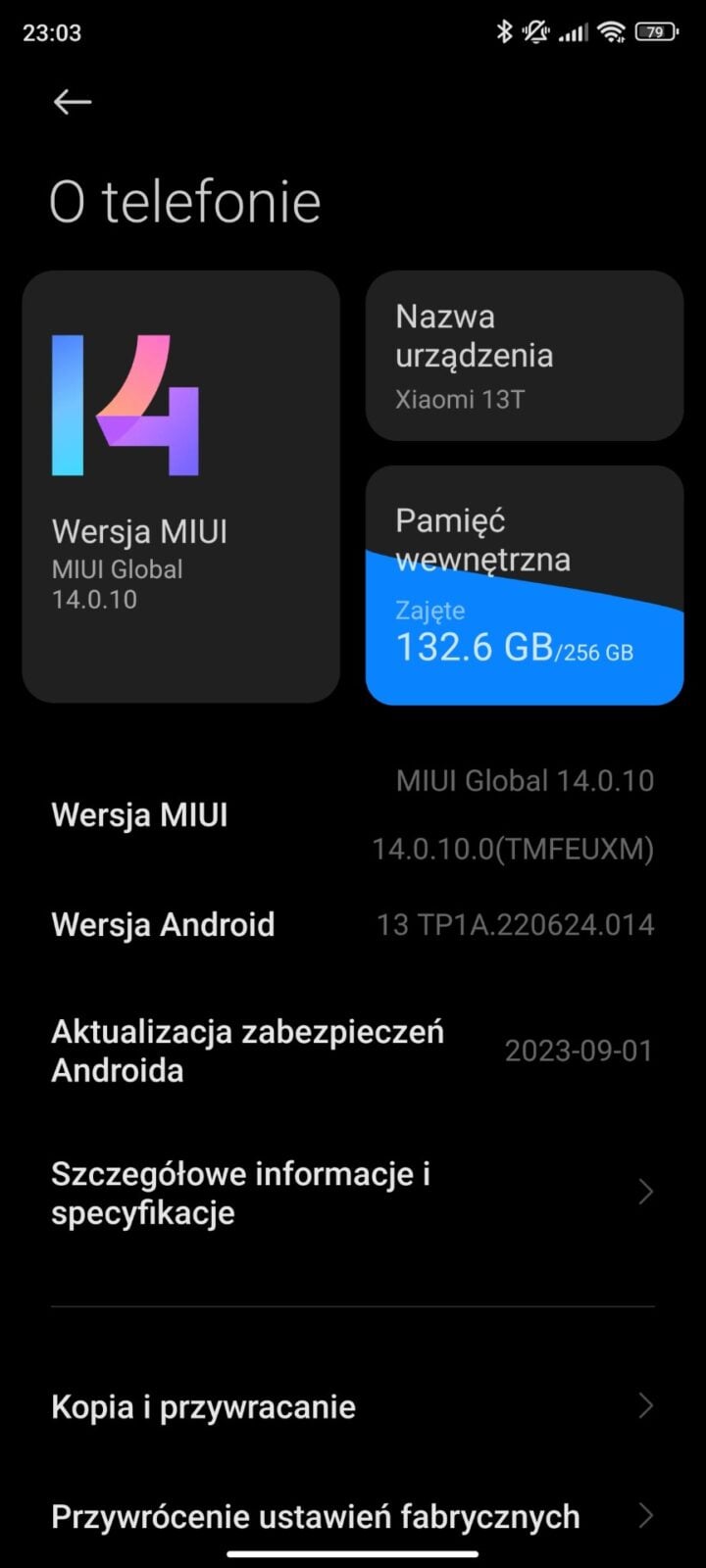This screenshot has height=1568, width=706.
Task: Open Przywrócenie ustawień fabrycznych
Action: (x=353, y=1516)
